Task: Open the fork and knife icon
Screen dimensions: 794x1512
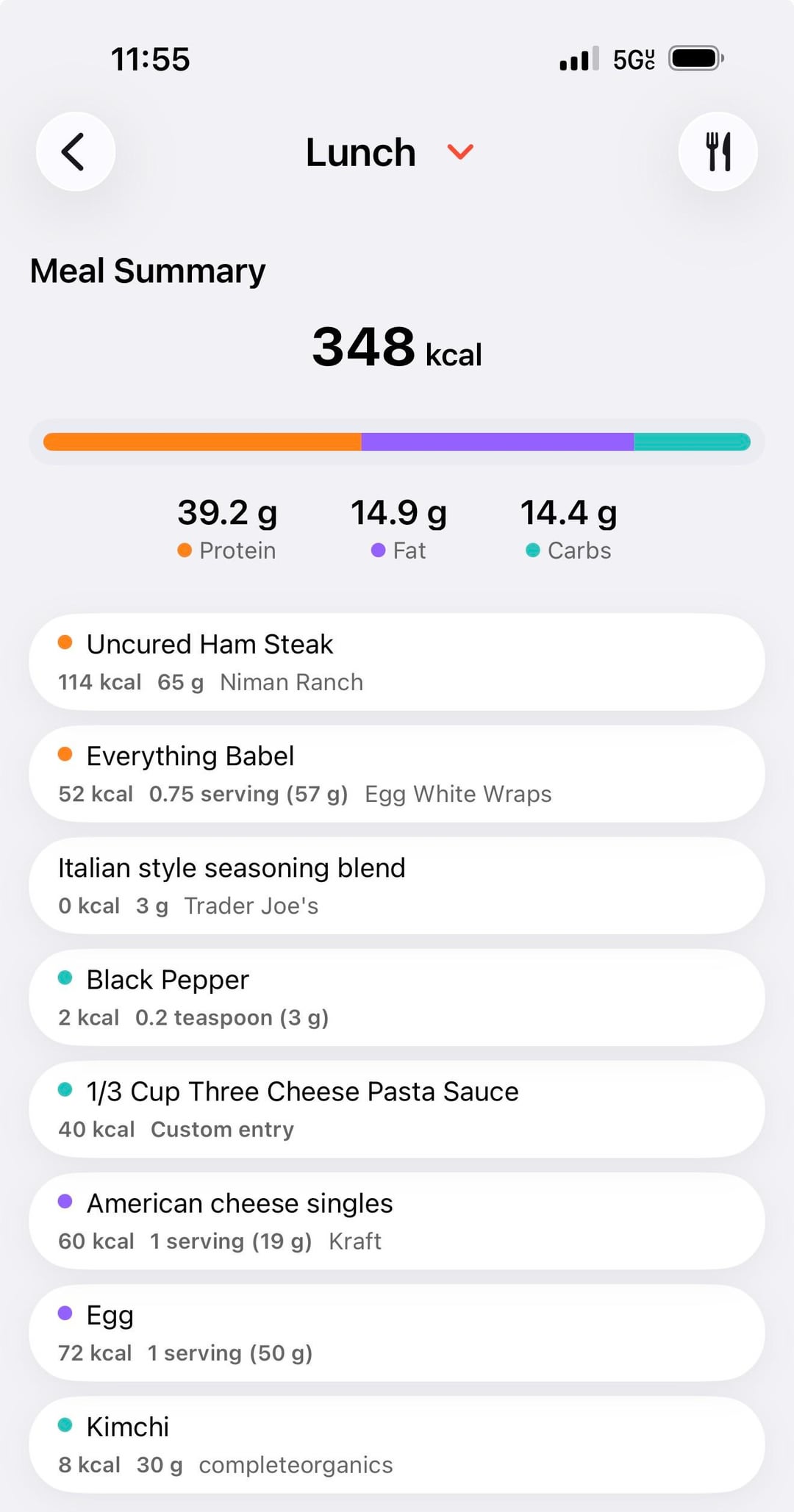Action: (718, 152)
